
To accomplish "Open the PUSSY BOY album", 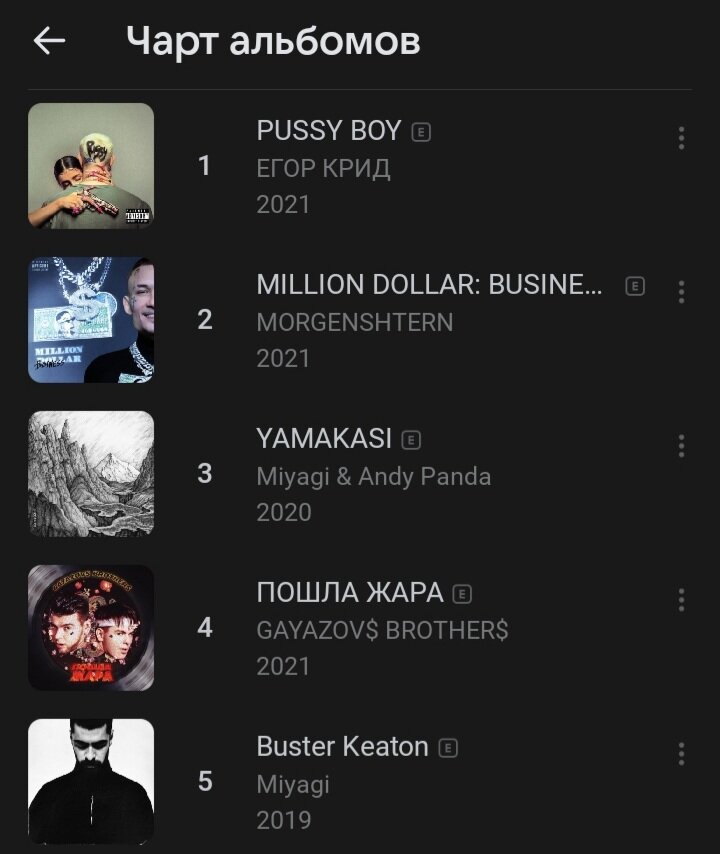I will pyautogui.click(x=328, y=131).
